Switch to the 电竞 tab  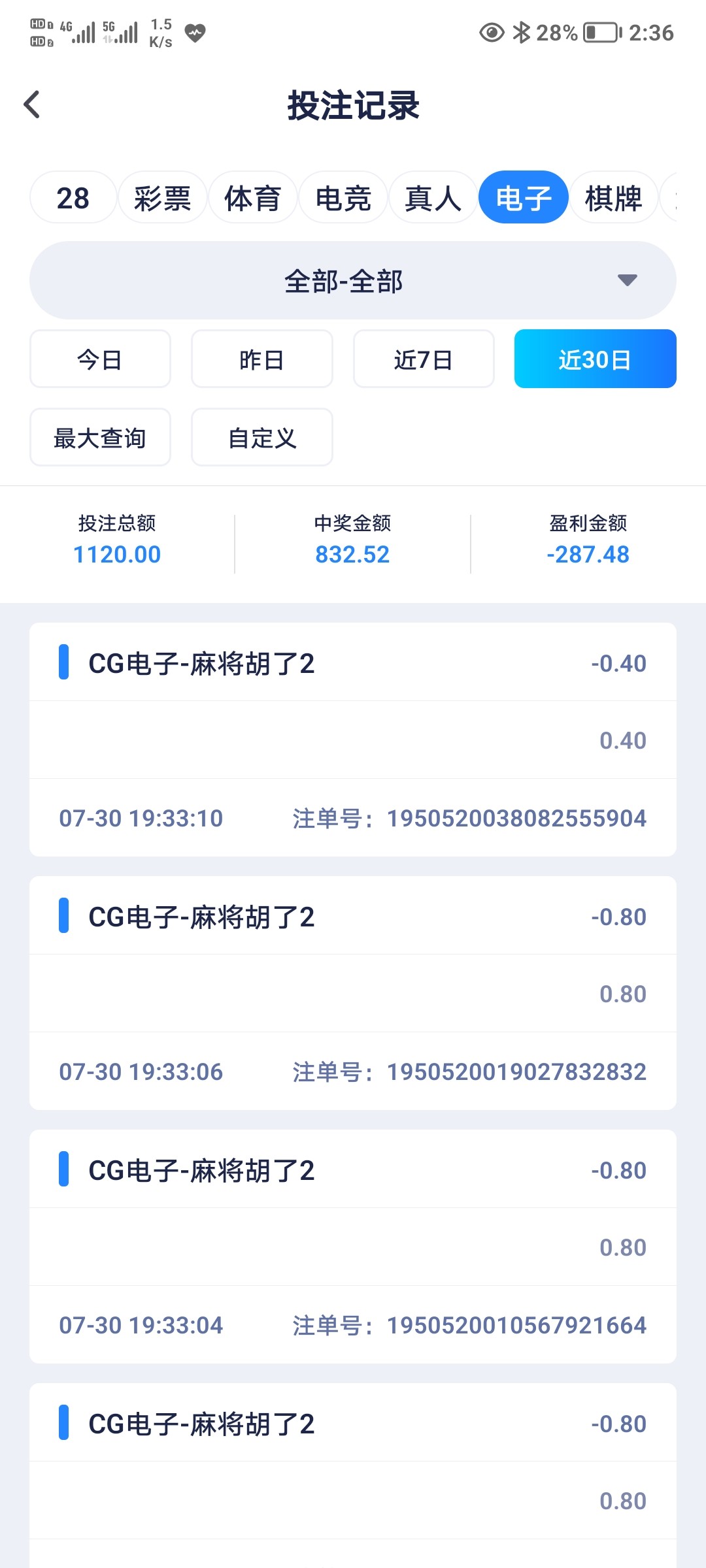click(x=343, y=198)
